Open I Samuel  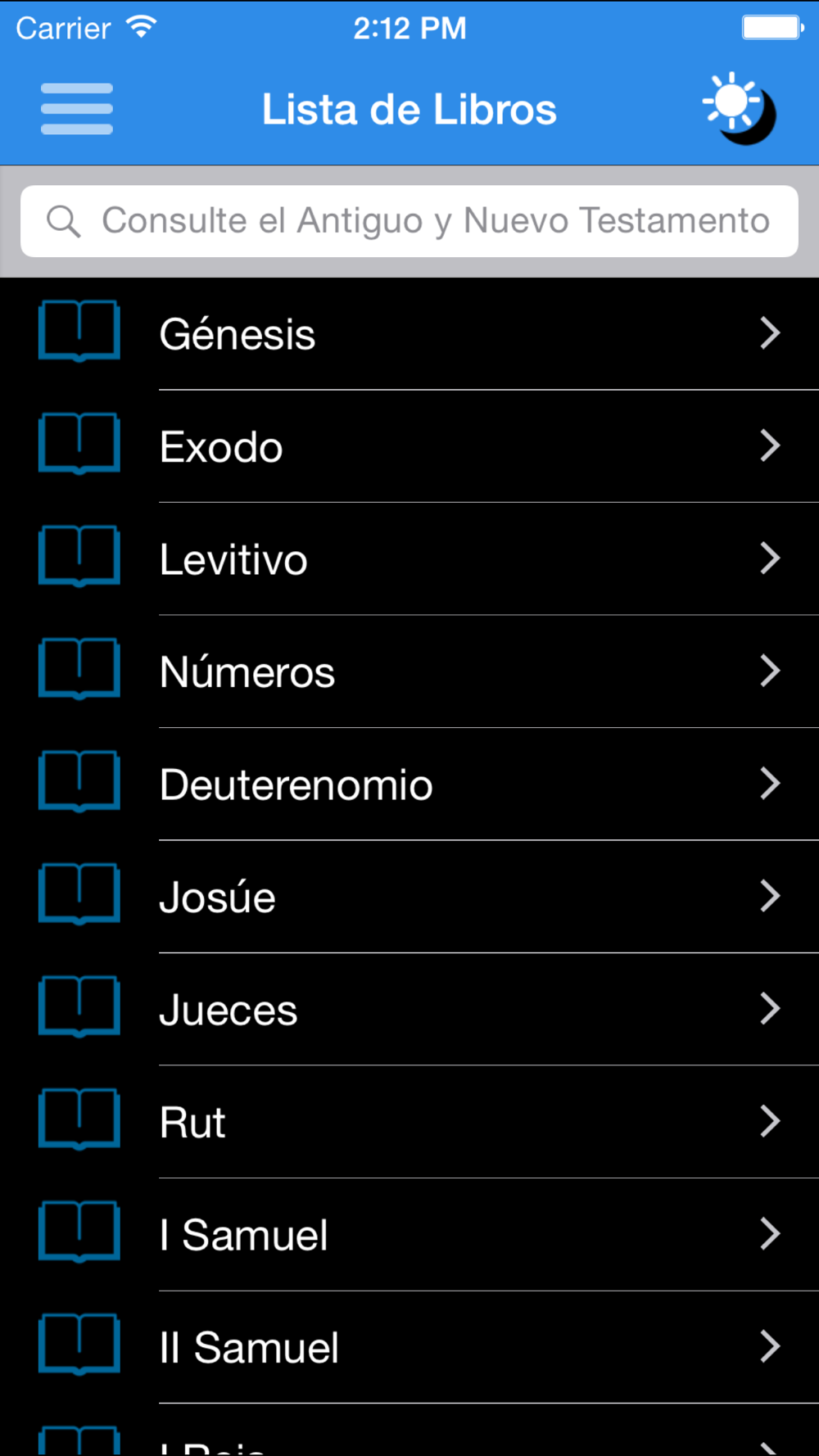[409, 1234]
